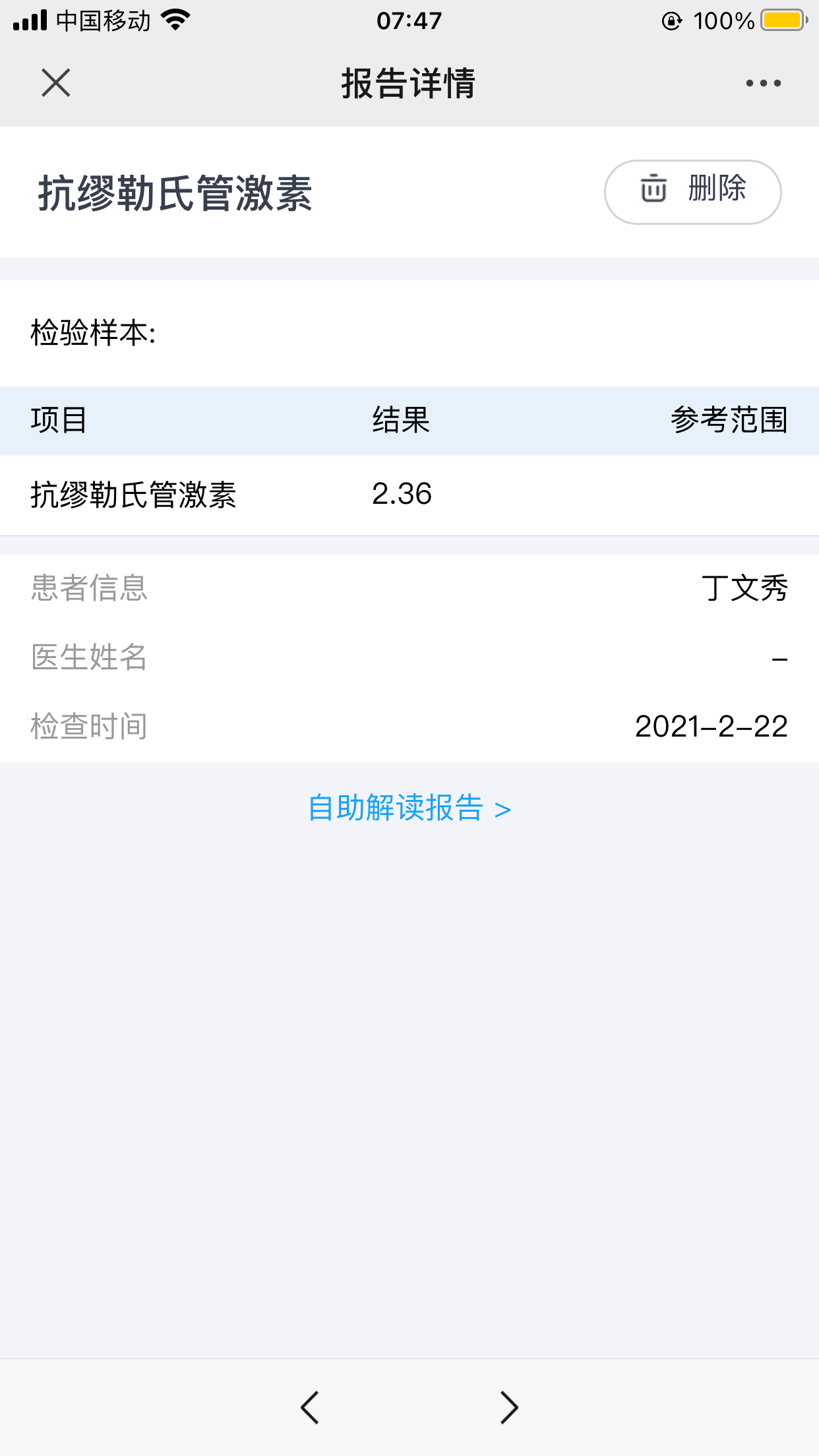Viewport: 819px width, 1456px height.
Task: Go back with the bottom left arrow
Action: [x=310, y=1408]
